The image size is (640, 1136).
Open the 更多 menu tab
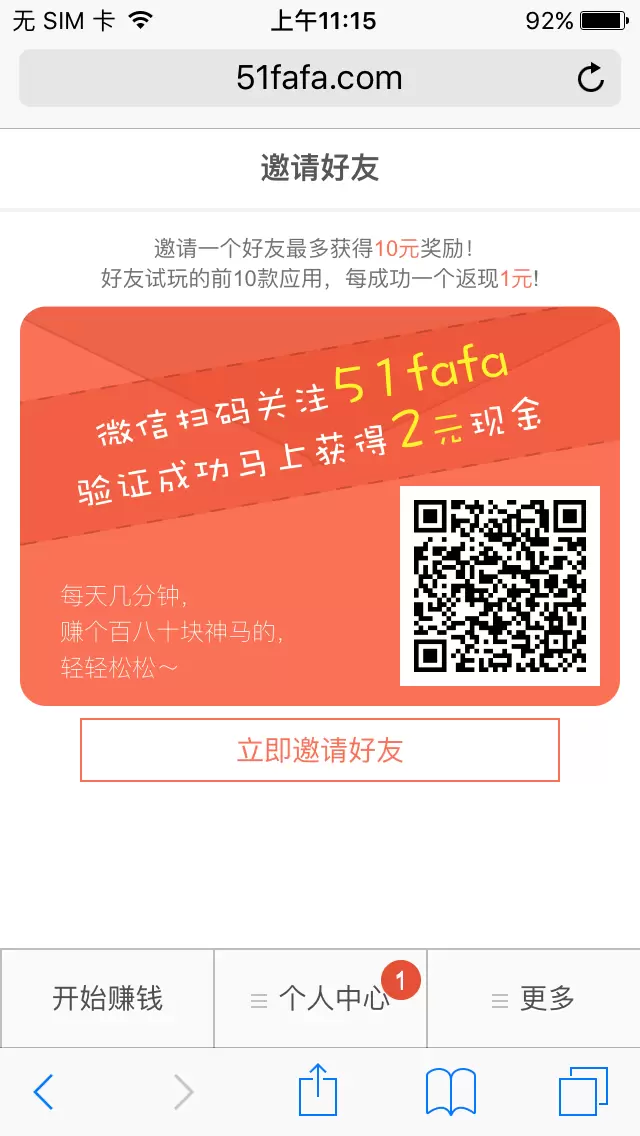(x=534, y=998)
